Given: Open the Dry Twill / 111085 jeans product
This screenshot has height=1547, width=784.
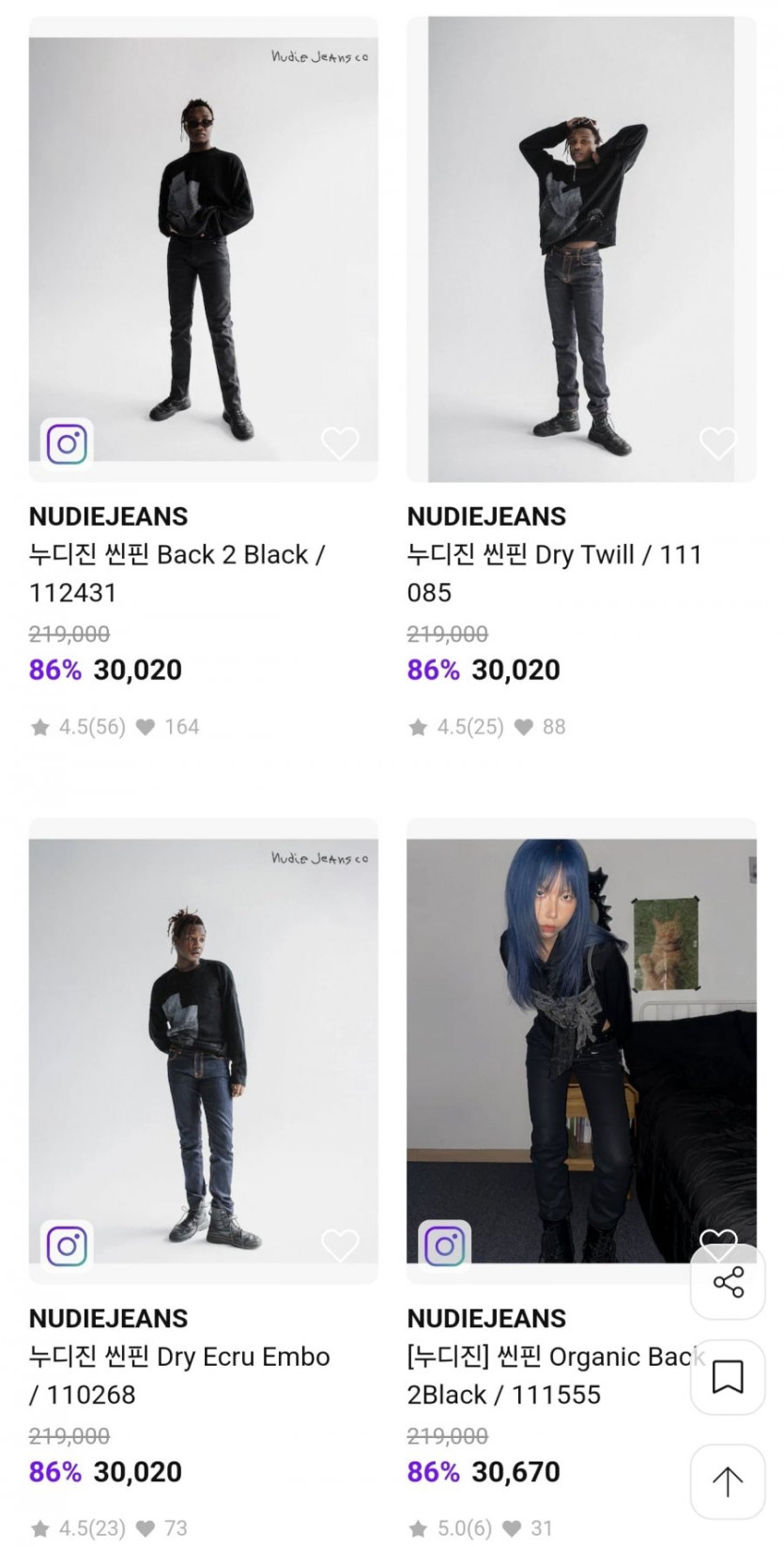Looking at the screenshot, I should tap(580, 249).
